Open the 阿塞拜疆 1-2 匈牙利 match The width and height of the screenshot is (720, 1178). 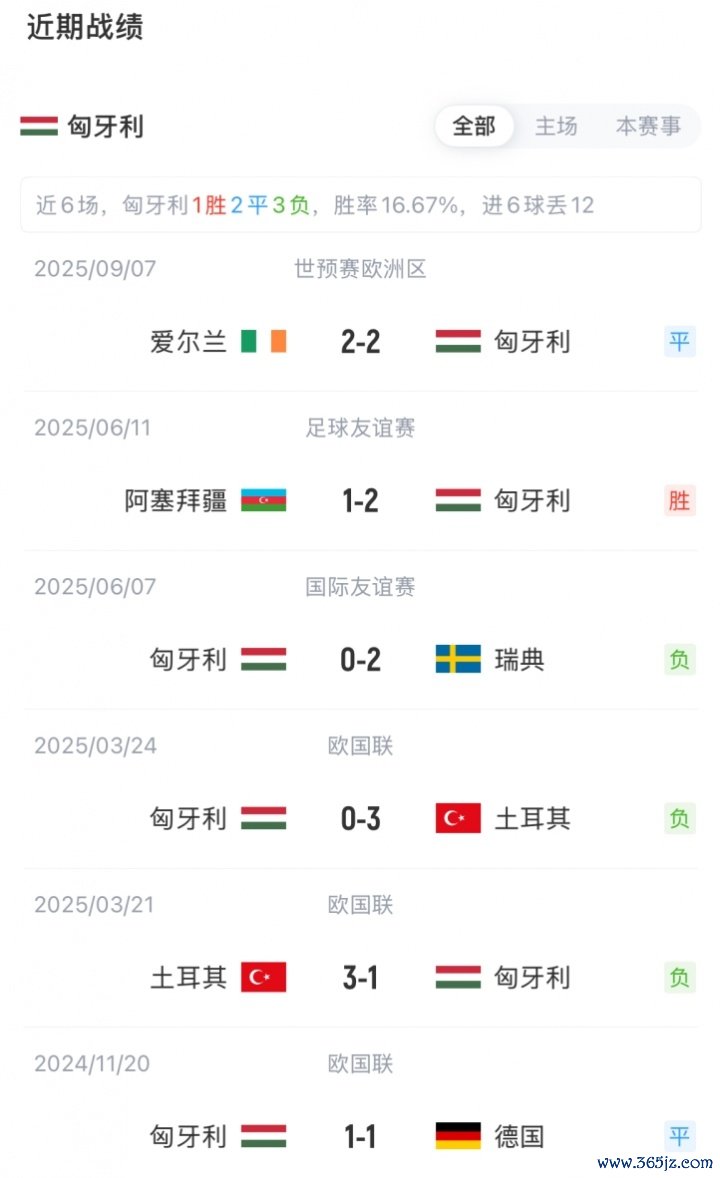point(360,500)
